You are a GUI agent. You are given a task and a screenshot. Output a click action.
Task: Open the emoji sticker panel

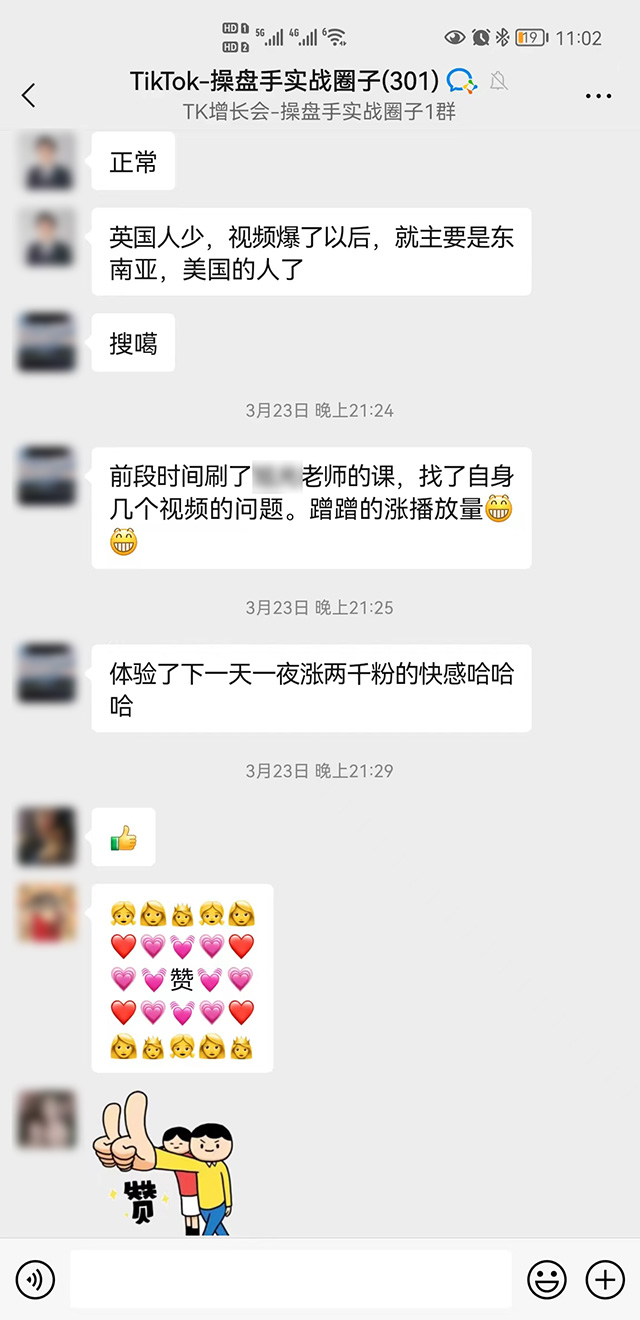[547, 1278]
